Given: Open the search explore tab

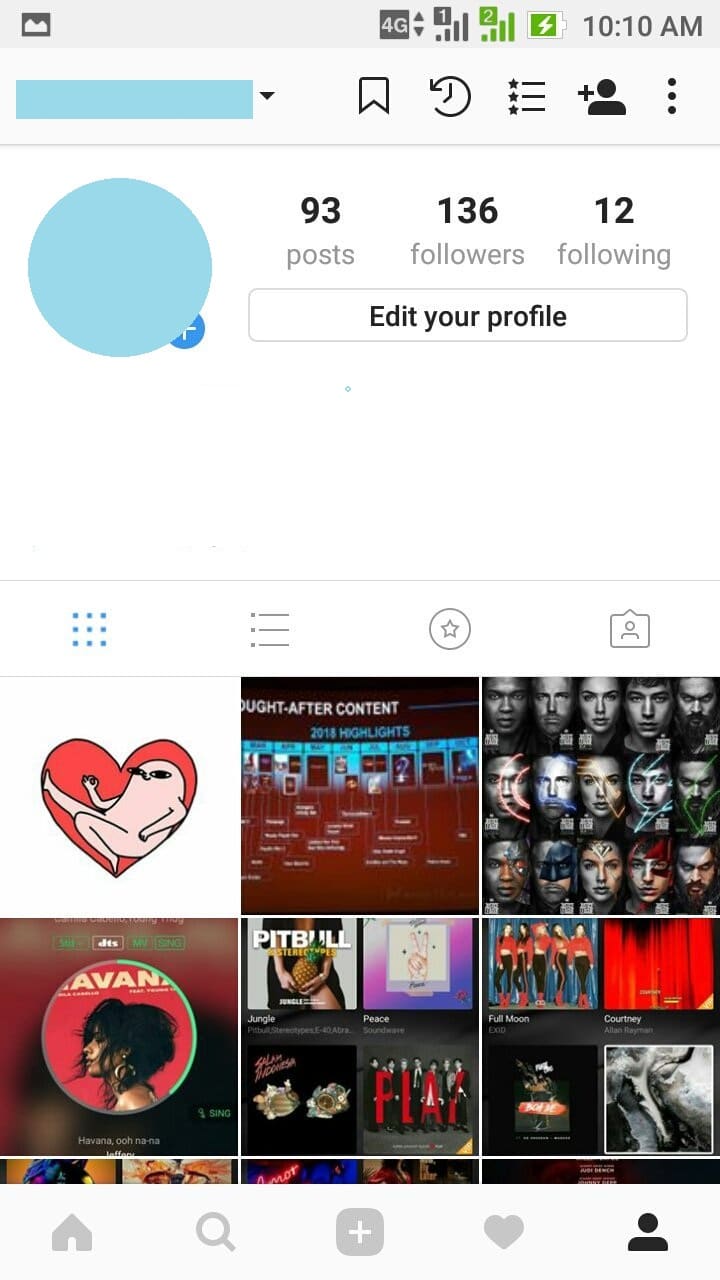Looking at the screenshot, I should pos(216,1233).
